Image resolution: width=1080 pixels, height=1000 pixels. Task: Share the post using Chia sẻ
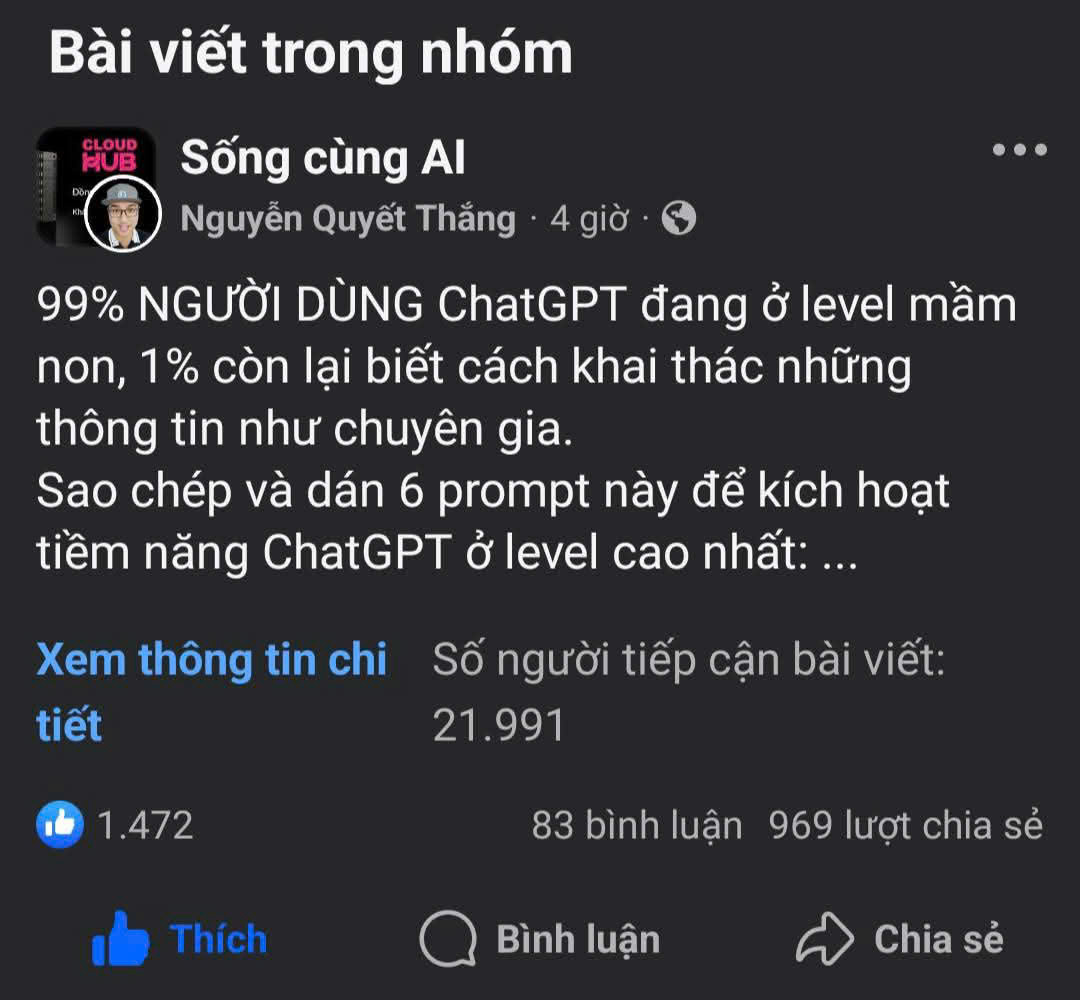(x=899, y=939)
